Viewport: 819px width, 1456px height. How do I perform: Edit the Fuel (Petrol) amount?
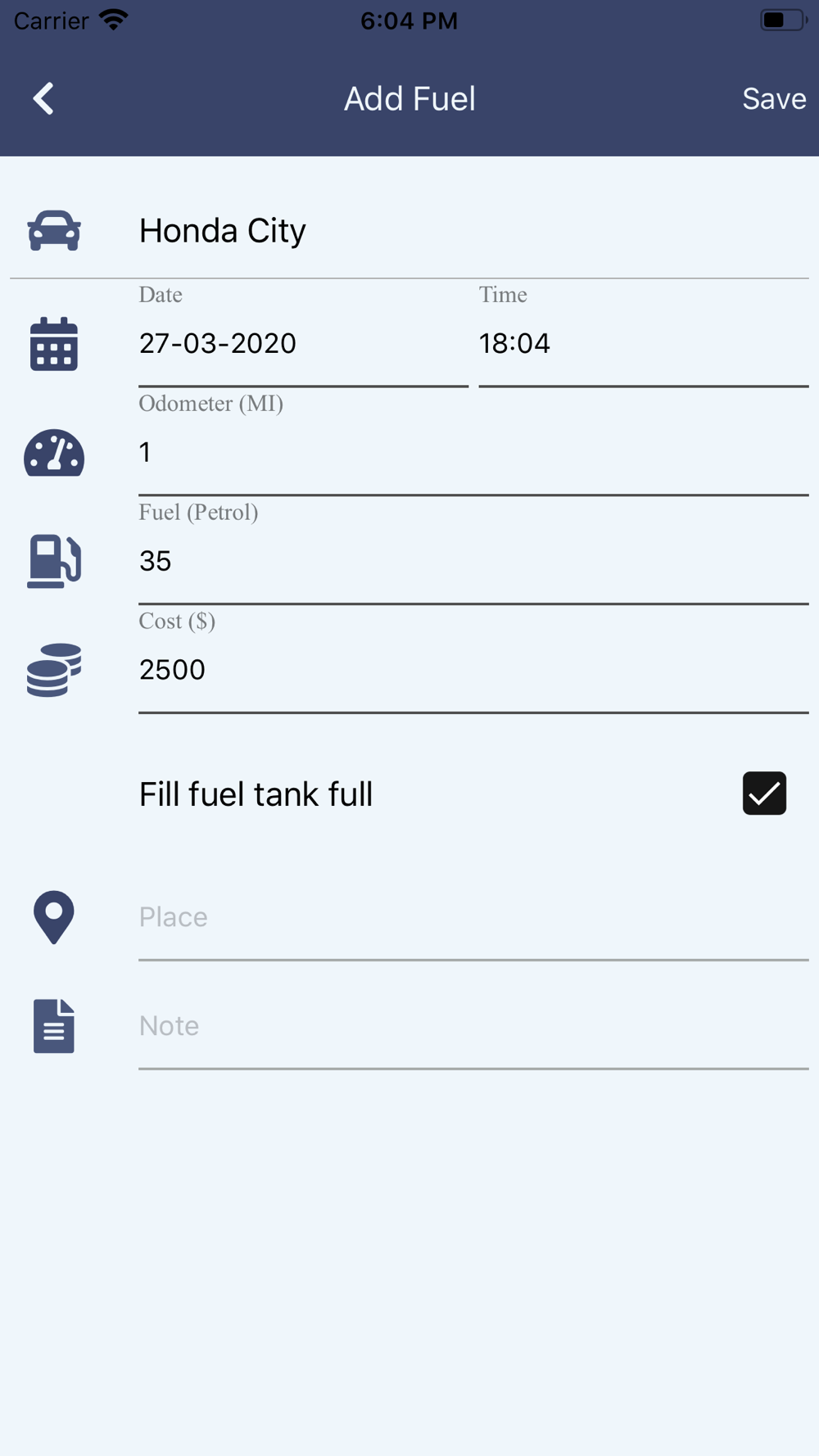point(472,562)
